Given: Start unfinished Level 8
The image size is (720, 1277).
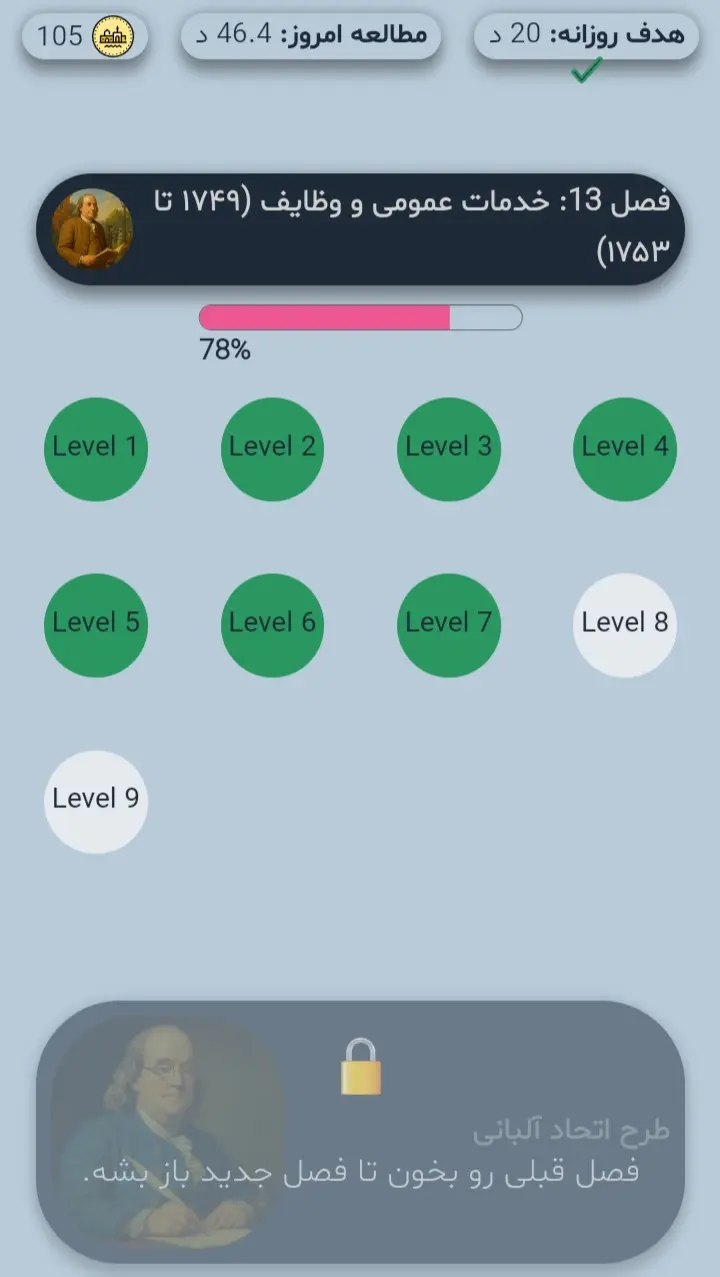Looking at the screenshot, I should tap(624, 624).
